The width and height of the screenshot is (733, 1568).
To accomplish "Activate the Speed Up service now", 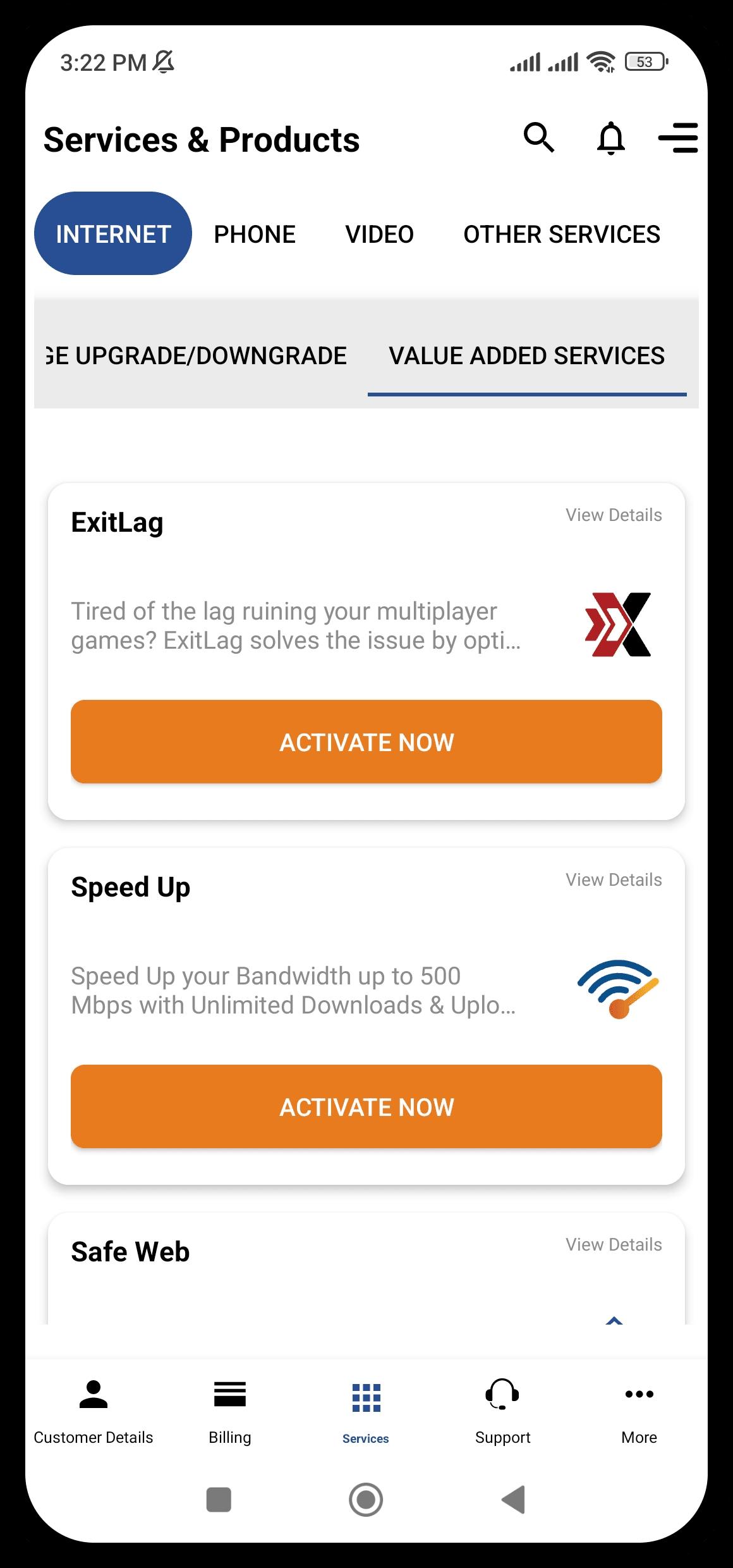I will click(366, 1106).
